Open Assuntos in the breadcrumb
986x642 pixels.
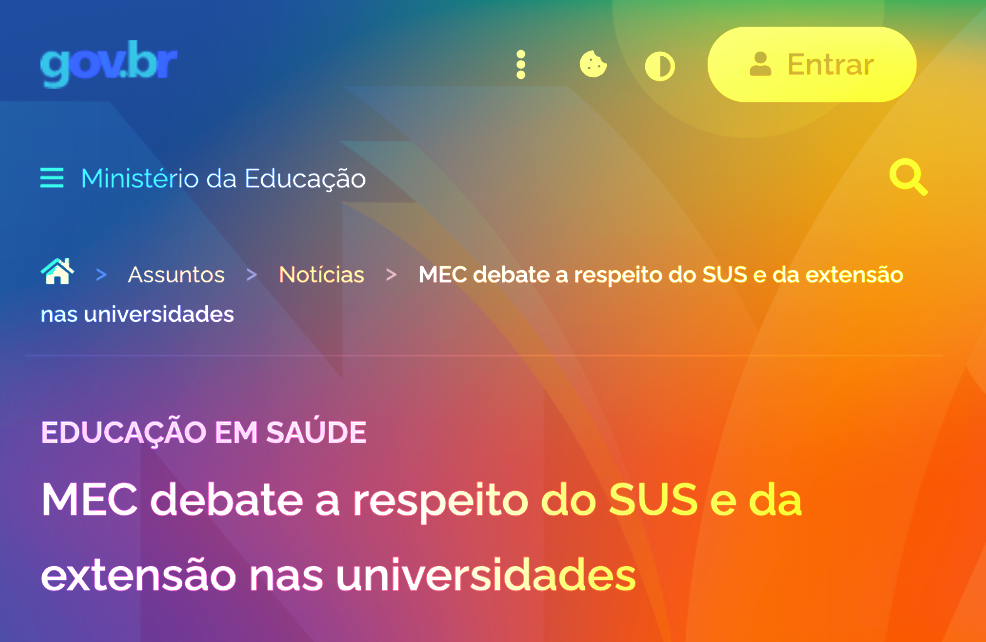(x=176, y=274)
